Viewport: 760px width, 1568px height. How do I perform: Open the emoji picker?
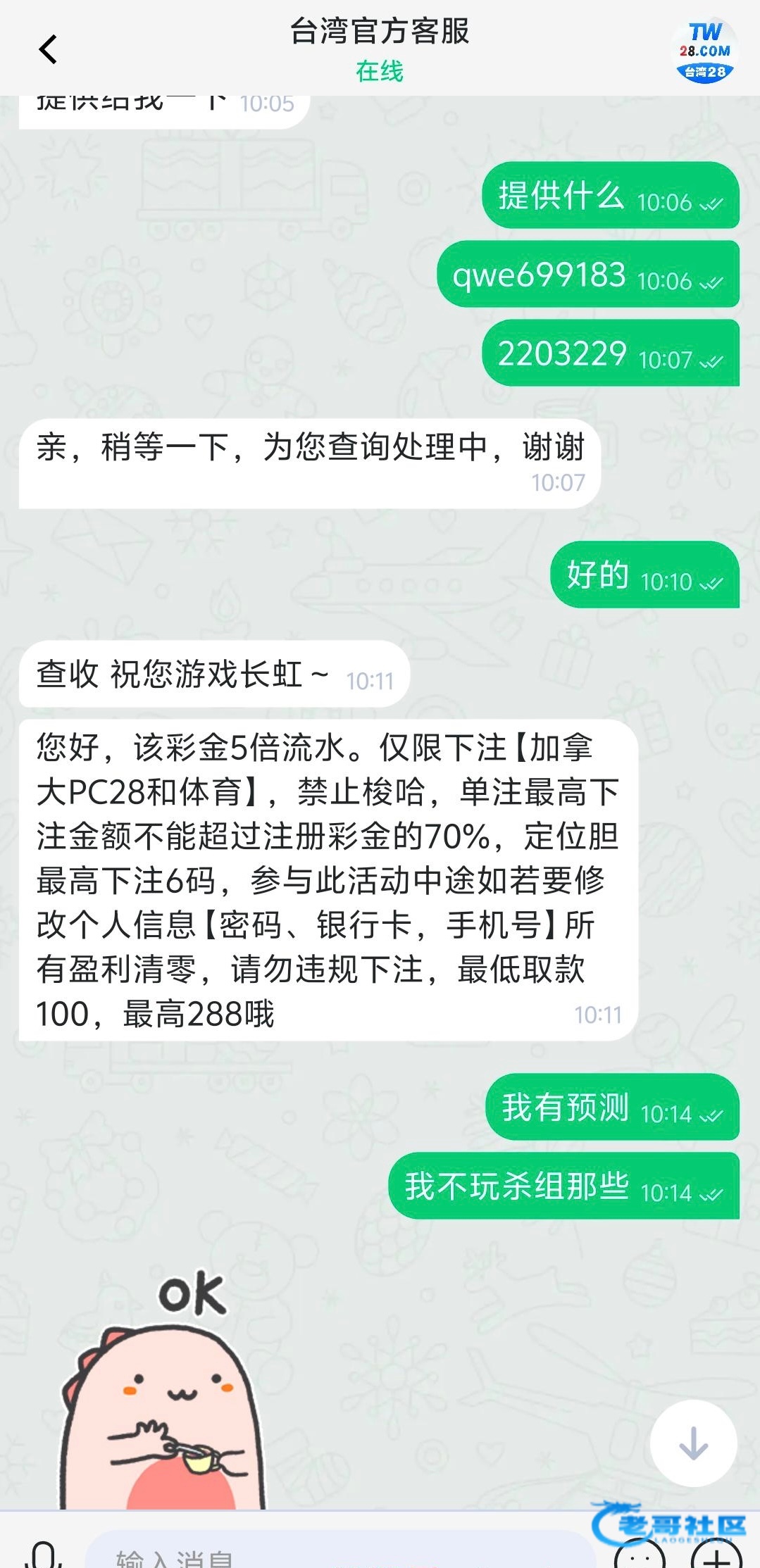click(x=640, y=1555)
